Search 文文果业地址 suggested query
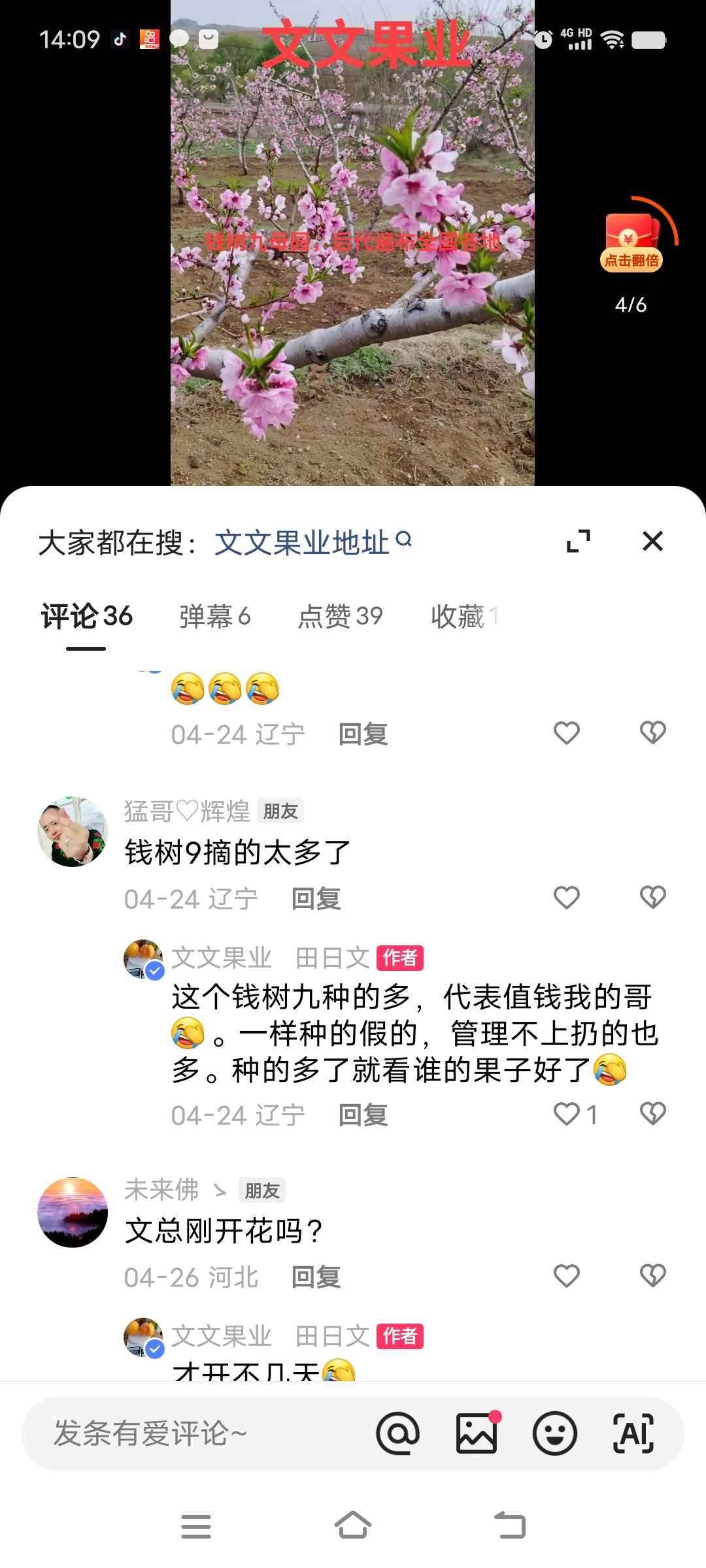706x1568 pixels. [312, 542]
